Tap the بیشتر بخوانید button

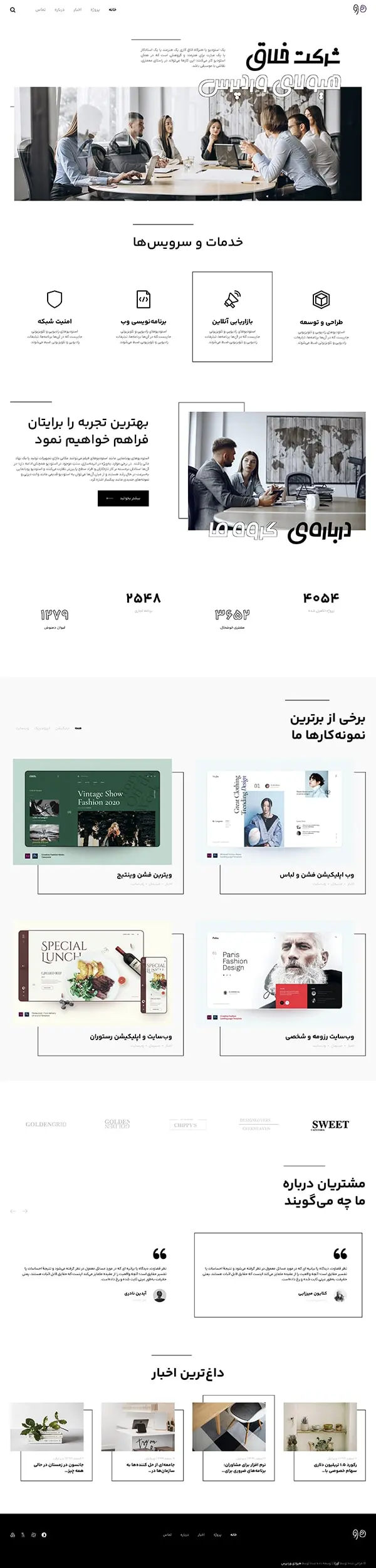[x=123, y=498]
